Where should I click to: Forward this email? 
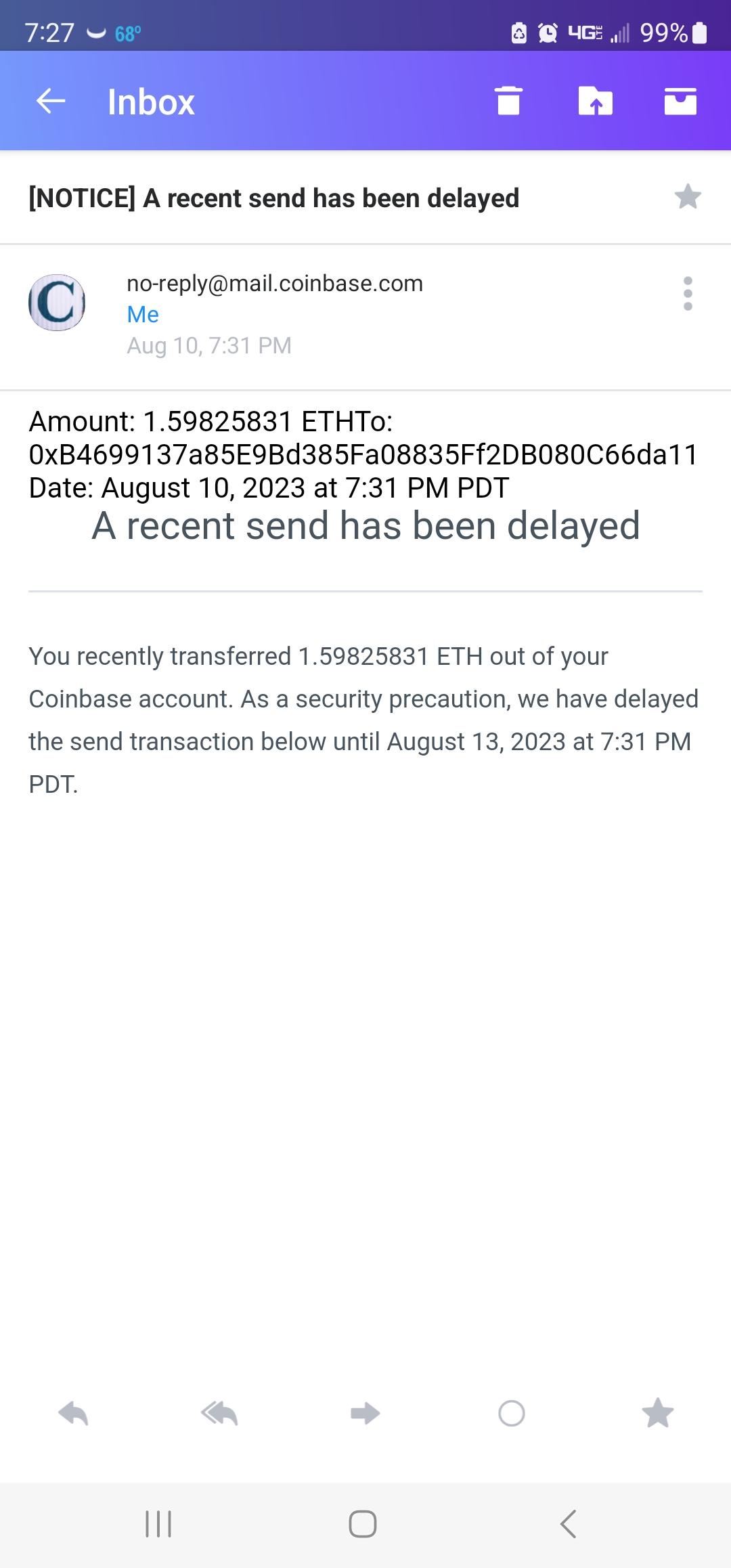pyautogui.click(x=365, y=1414)
